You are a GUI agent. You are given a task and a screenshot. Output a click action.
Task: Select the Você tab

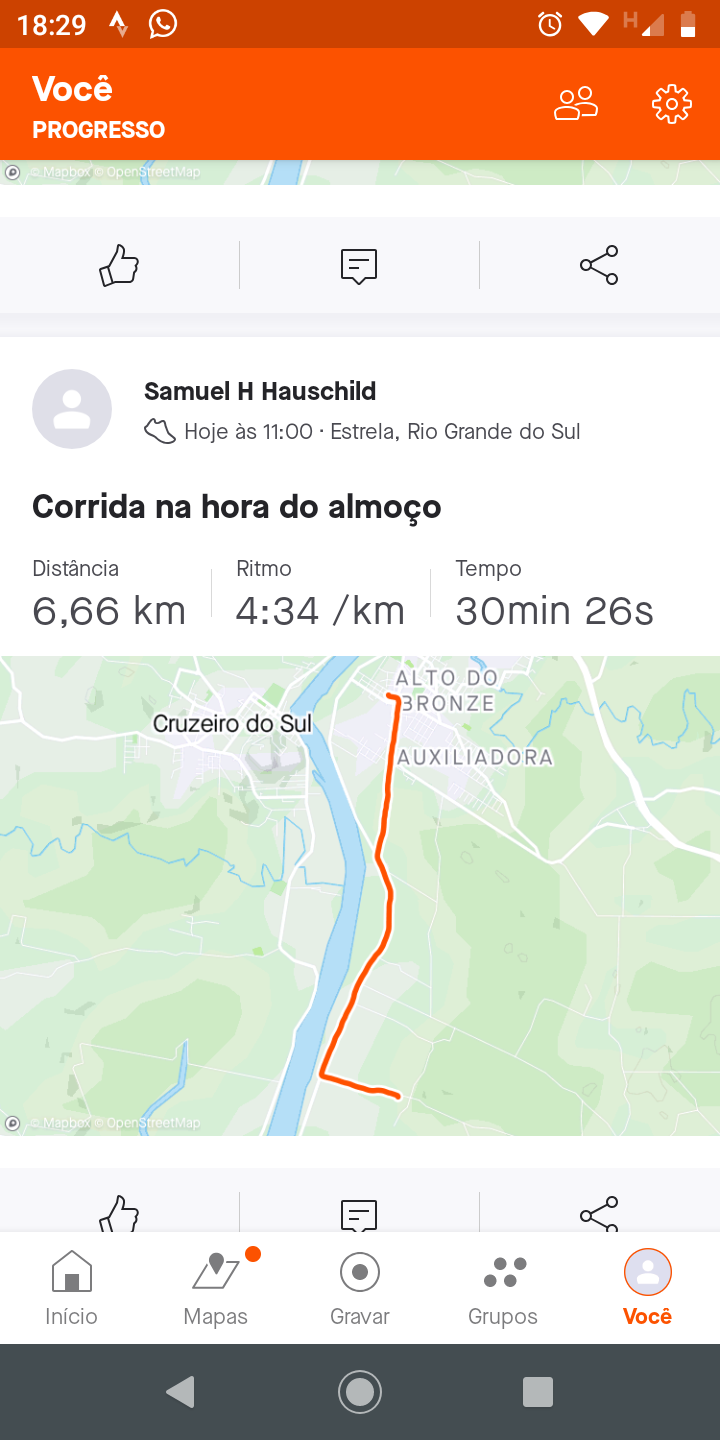coord(648,1288)
